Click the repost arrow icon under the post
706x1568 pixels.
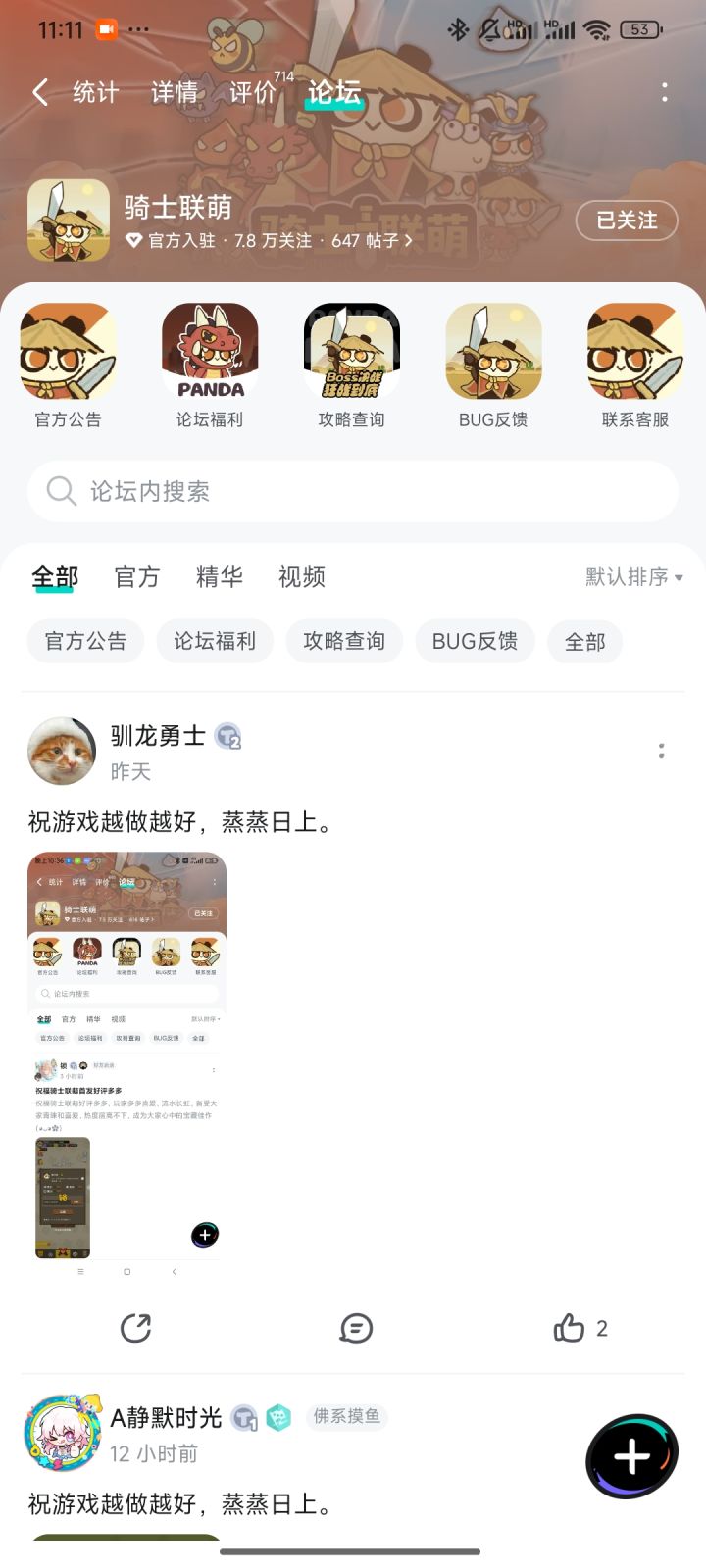click(x=136, y=1328)
